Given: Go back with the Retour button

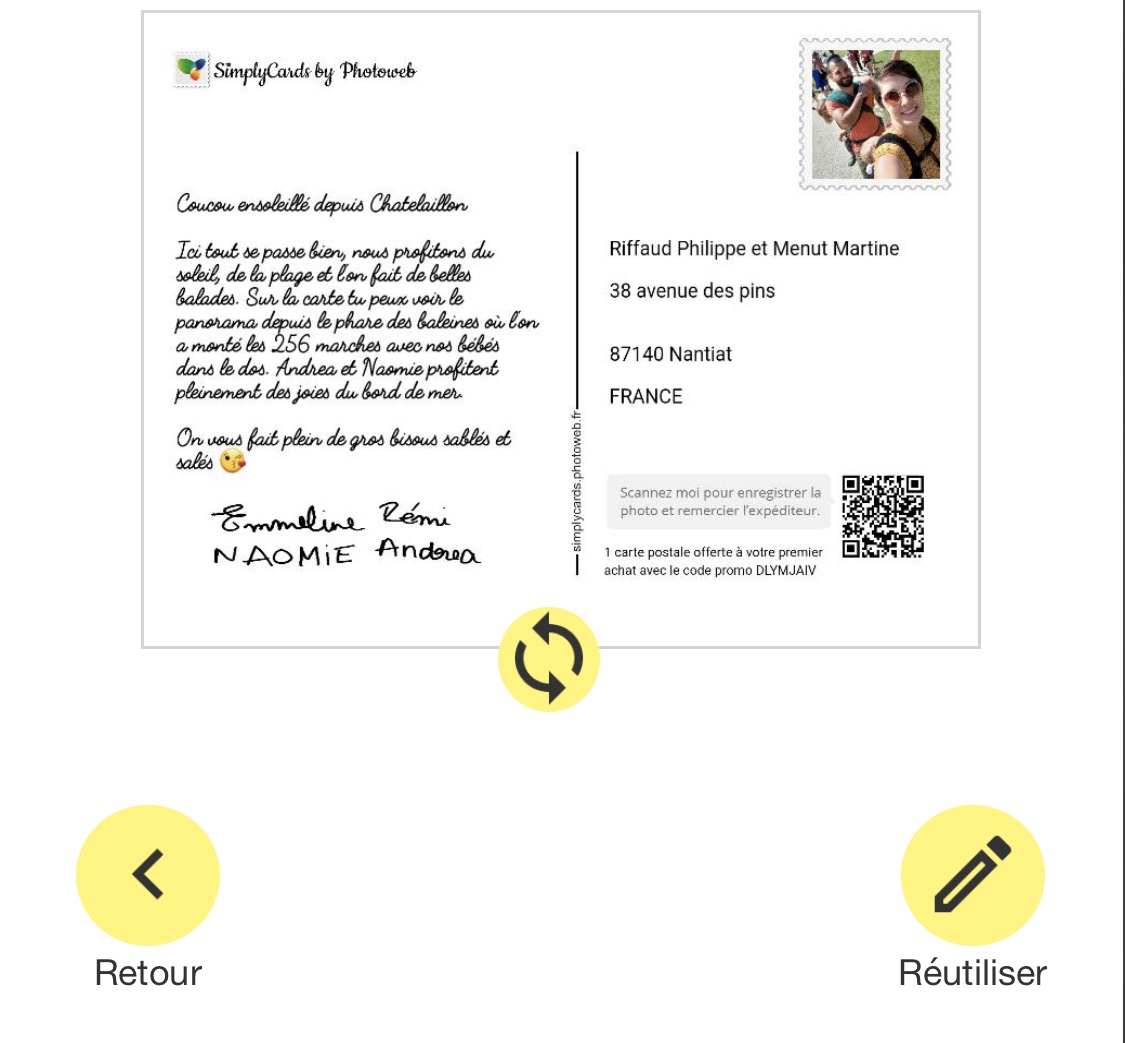Looking at the screenshot, I should click(x=148, y=875).
